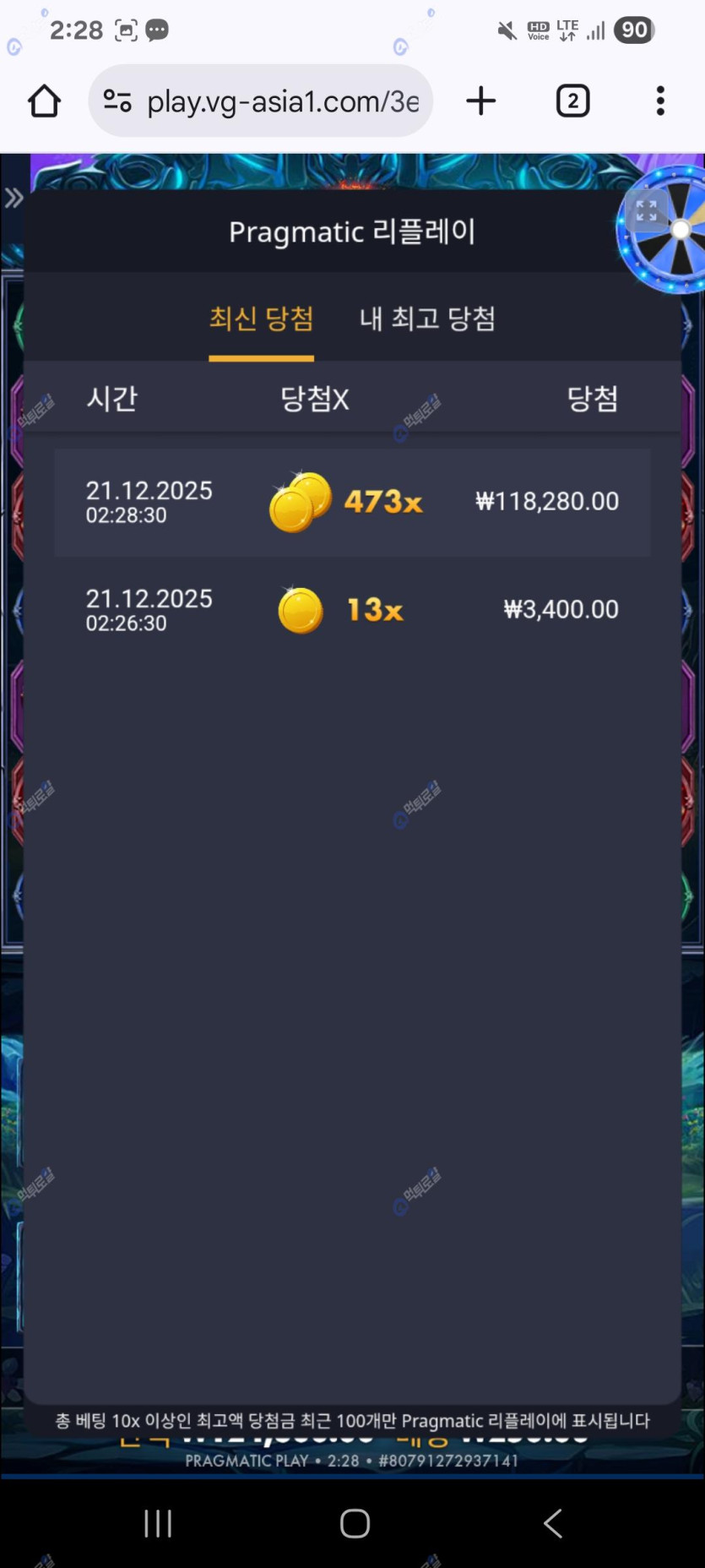Open the tab switcher showing 2 tabs
The image size is (705, 1568).
pos(572,101)
